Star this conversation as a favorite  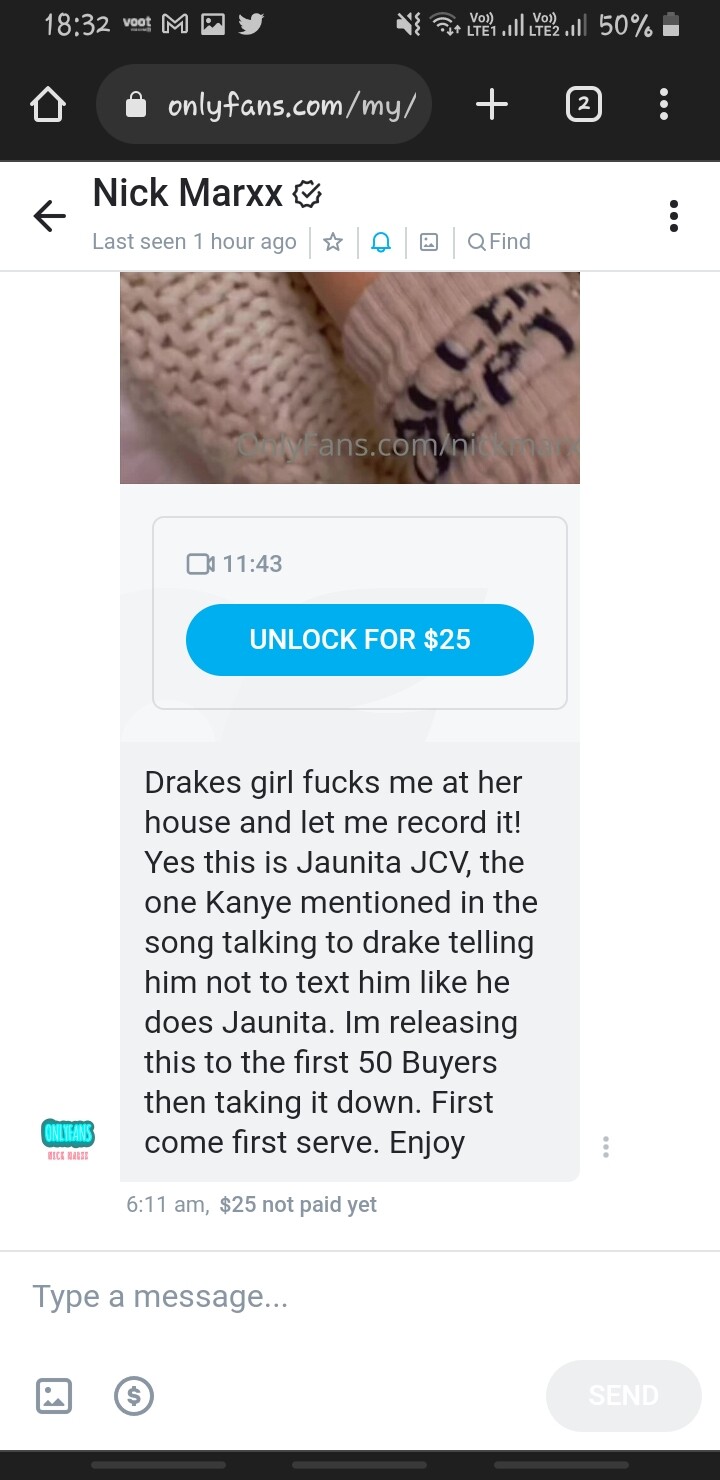coord(333,242)
